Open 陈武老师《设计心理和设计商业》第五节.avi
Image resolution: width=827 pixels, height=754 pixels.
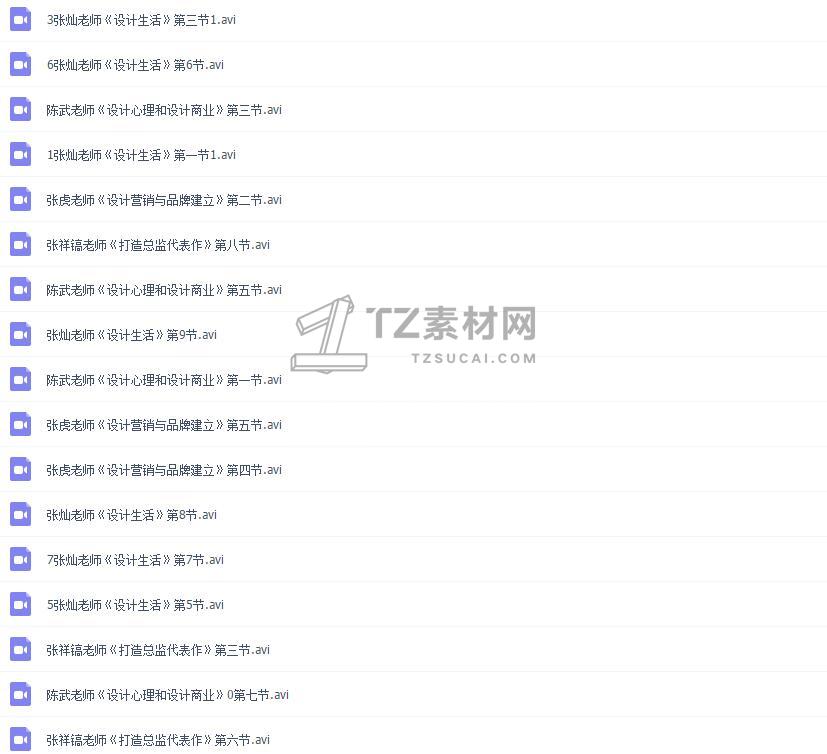[164, 290]
